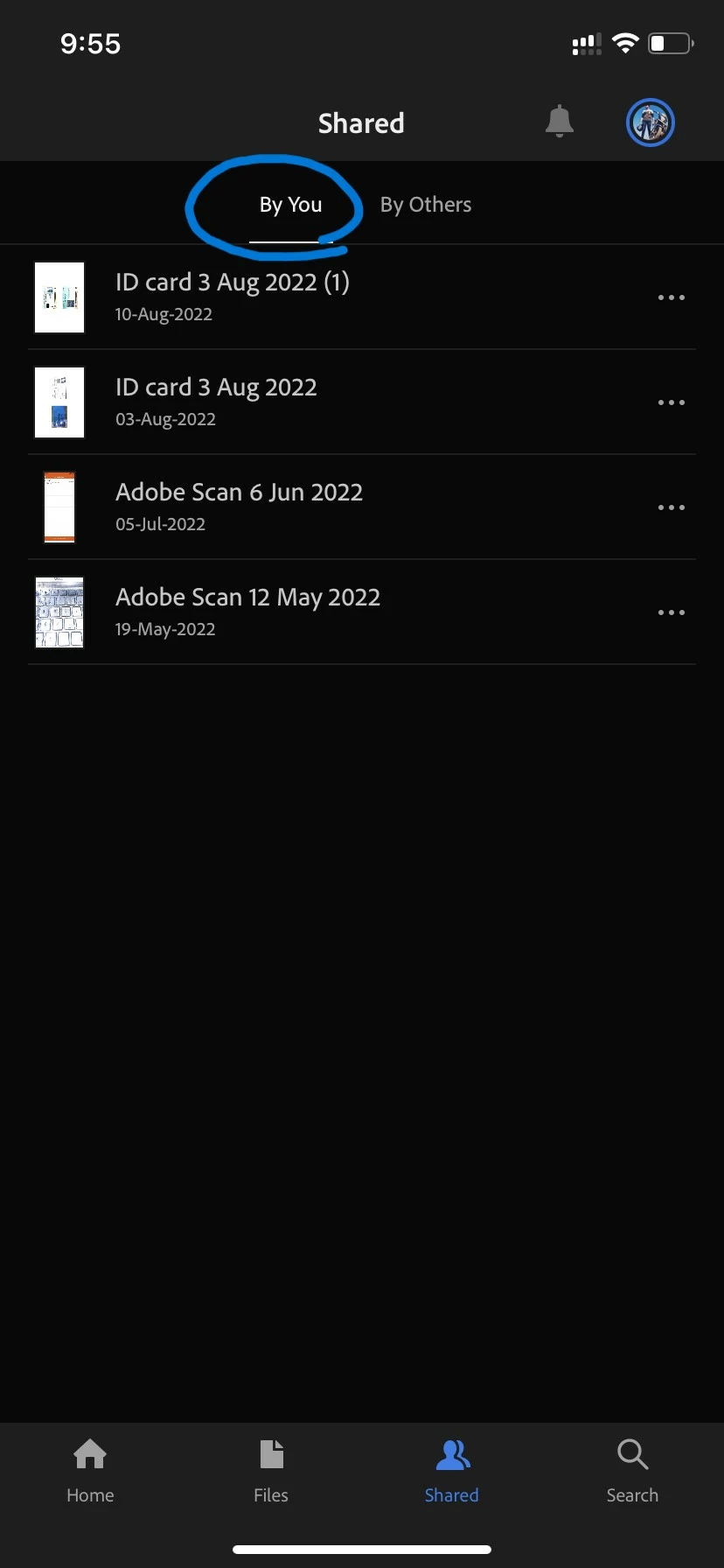This screenshot has height=1568, width=724.
Task: Switch to the Files tab
Action: 271,1472
